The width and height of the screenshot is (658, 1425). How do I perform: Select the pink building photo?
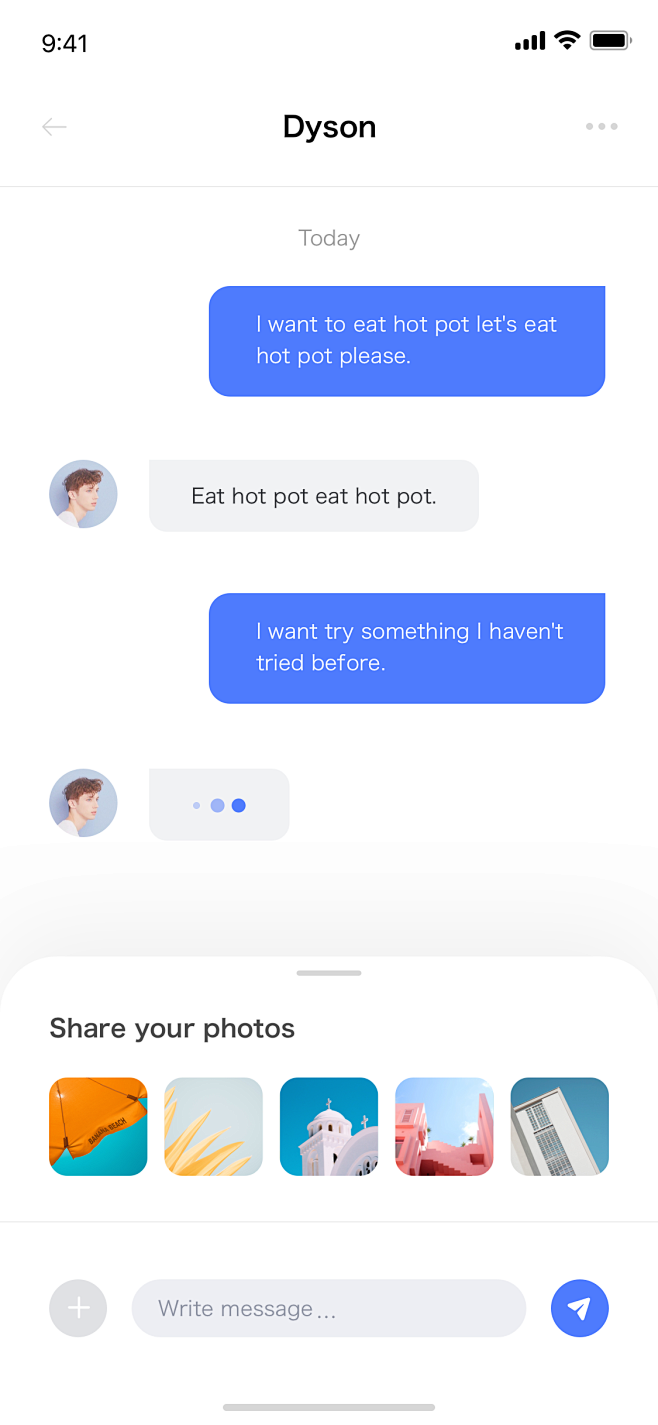(444, 1126)
